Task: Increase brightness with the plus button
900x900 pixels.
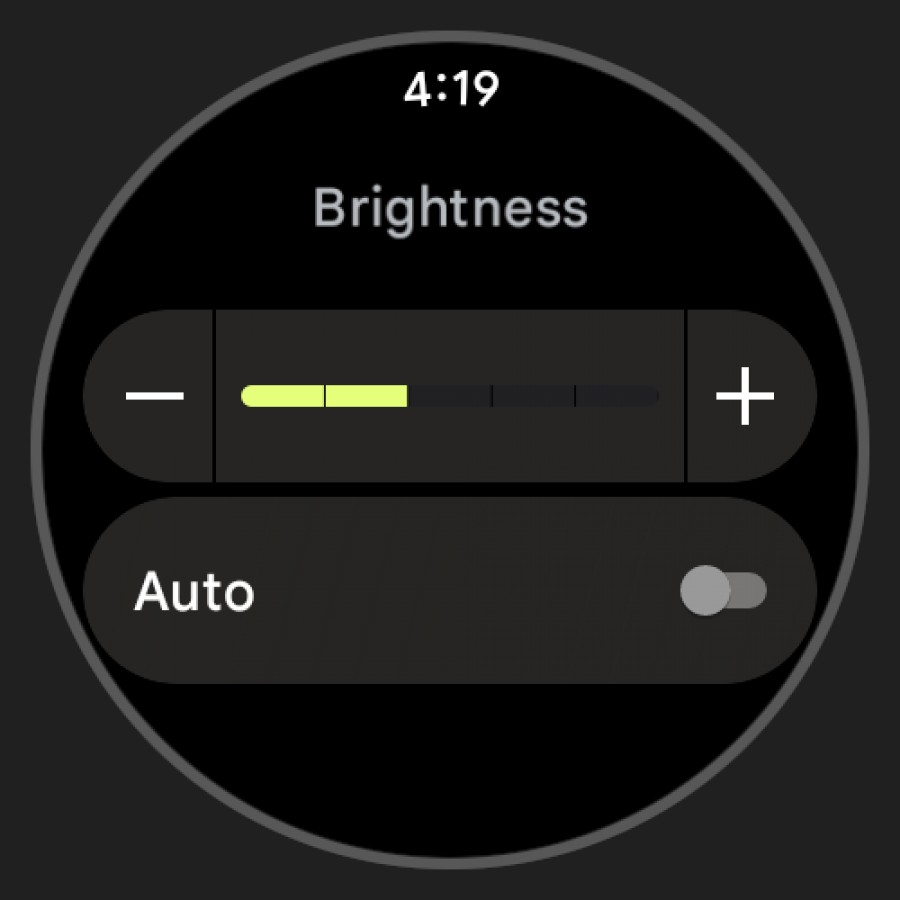Action: (x=745, y=396)
